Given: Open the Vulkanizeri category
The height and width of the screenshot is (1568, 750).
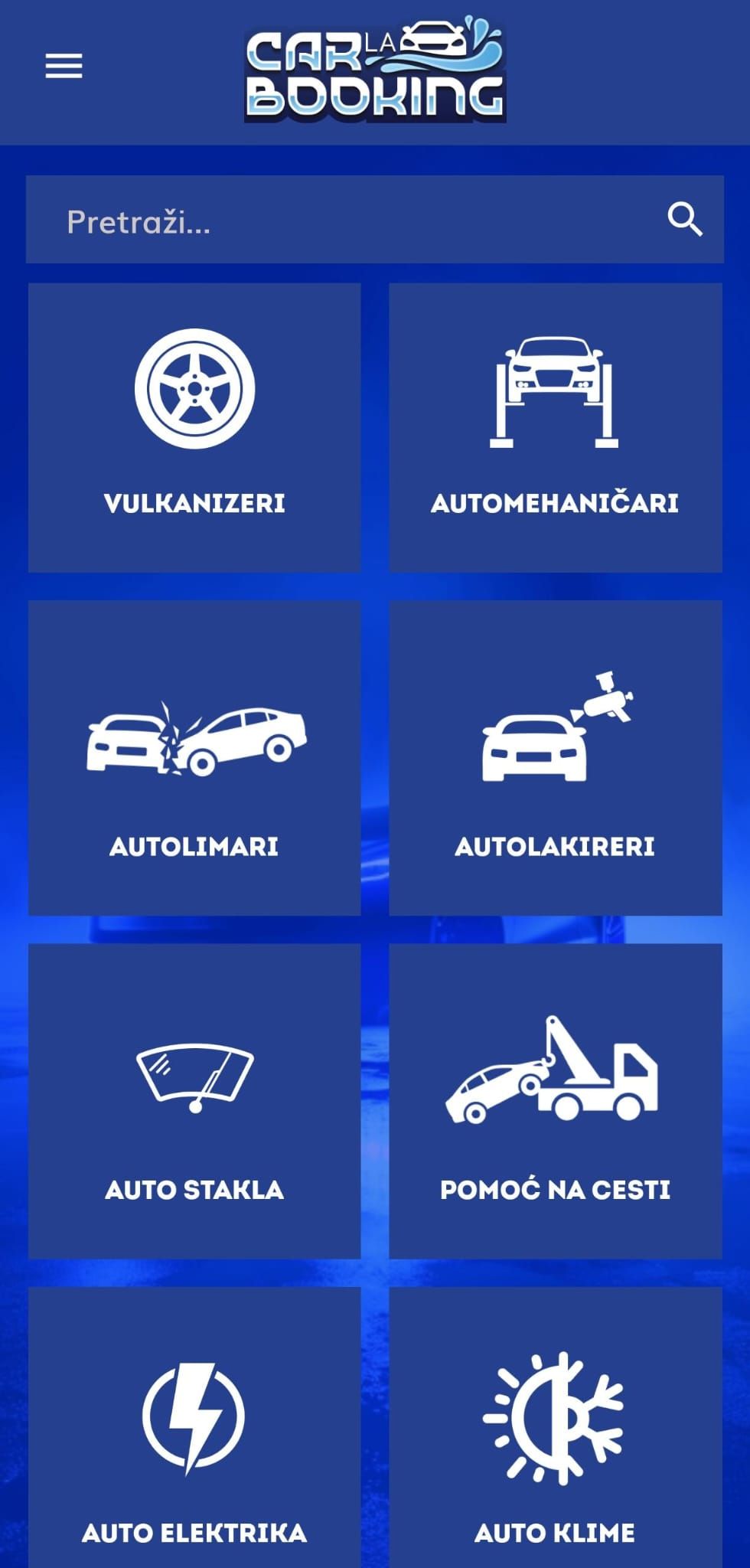Looking at the screenshot, I should (194, 427).
